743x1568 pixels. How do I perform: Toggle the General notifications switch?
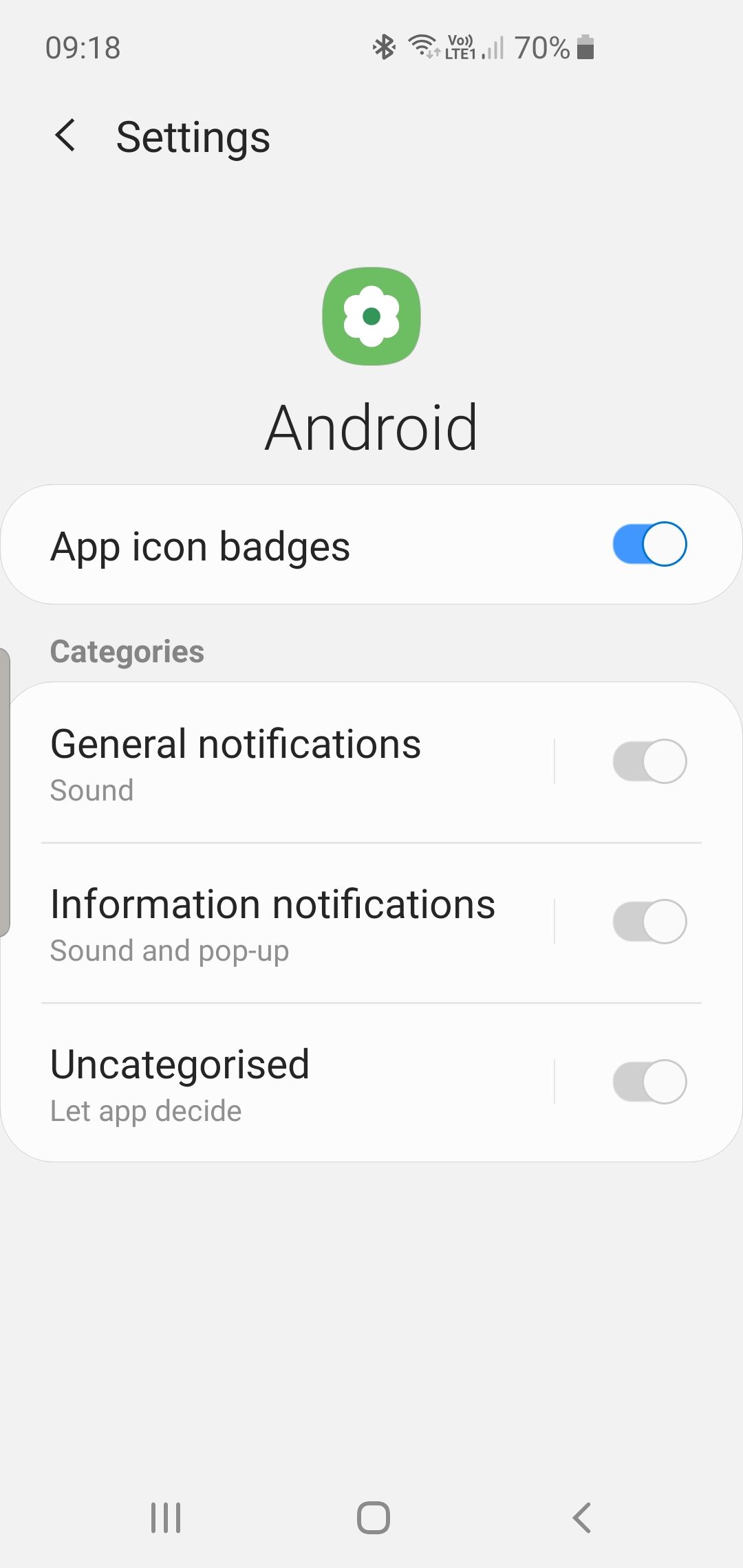pyautogui.click(x=649, y=761)
